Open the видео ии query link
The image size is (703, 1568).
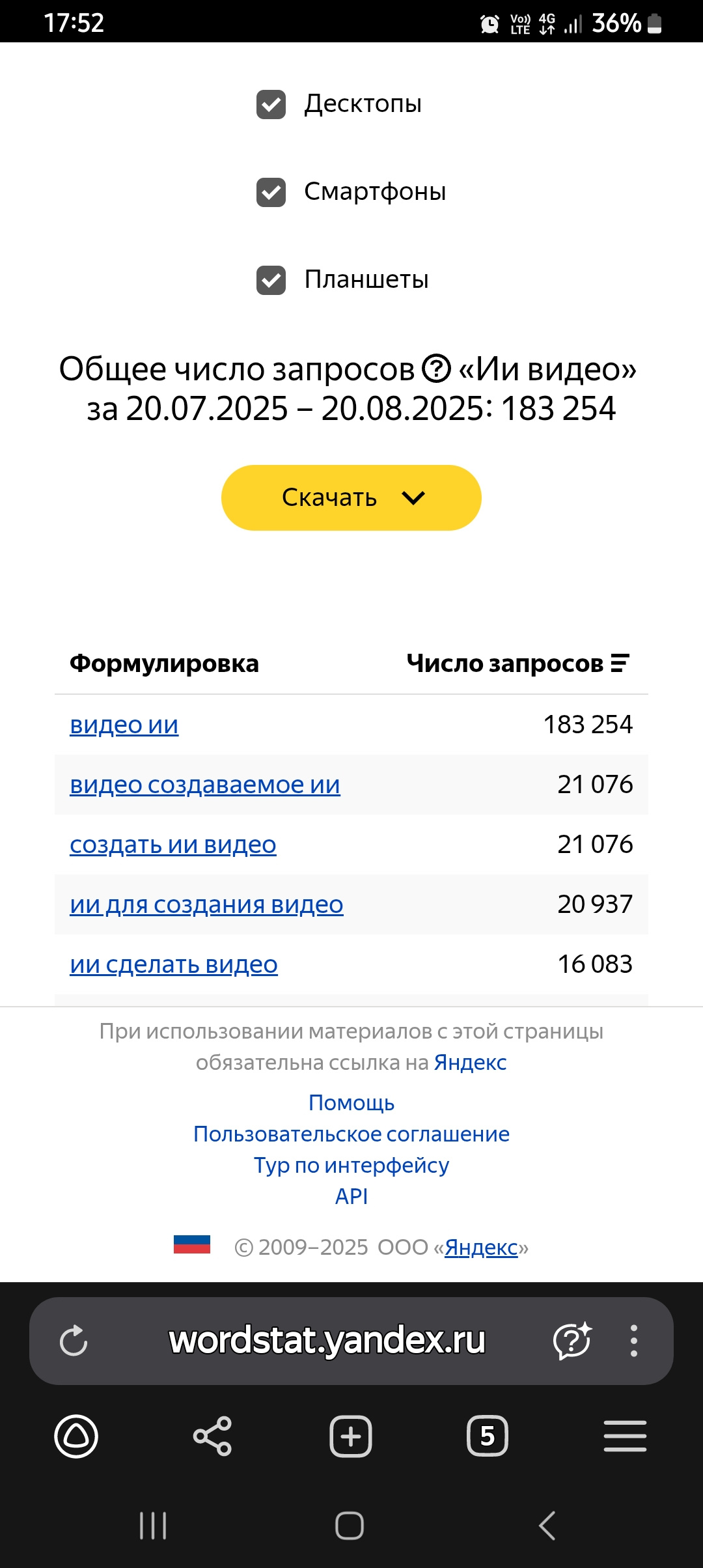(x=124, y=725)
